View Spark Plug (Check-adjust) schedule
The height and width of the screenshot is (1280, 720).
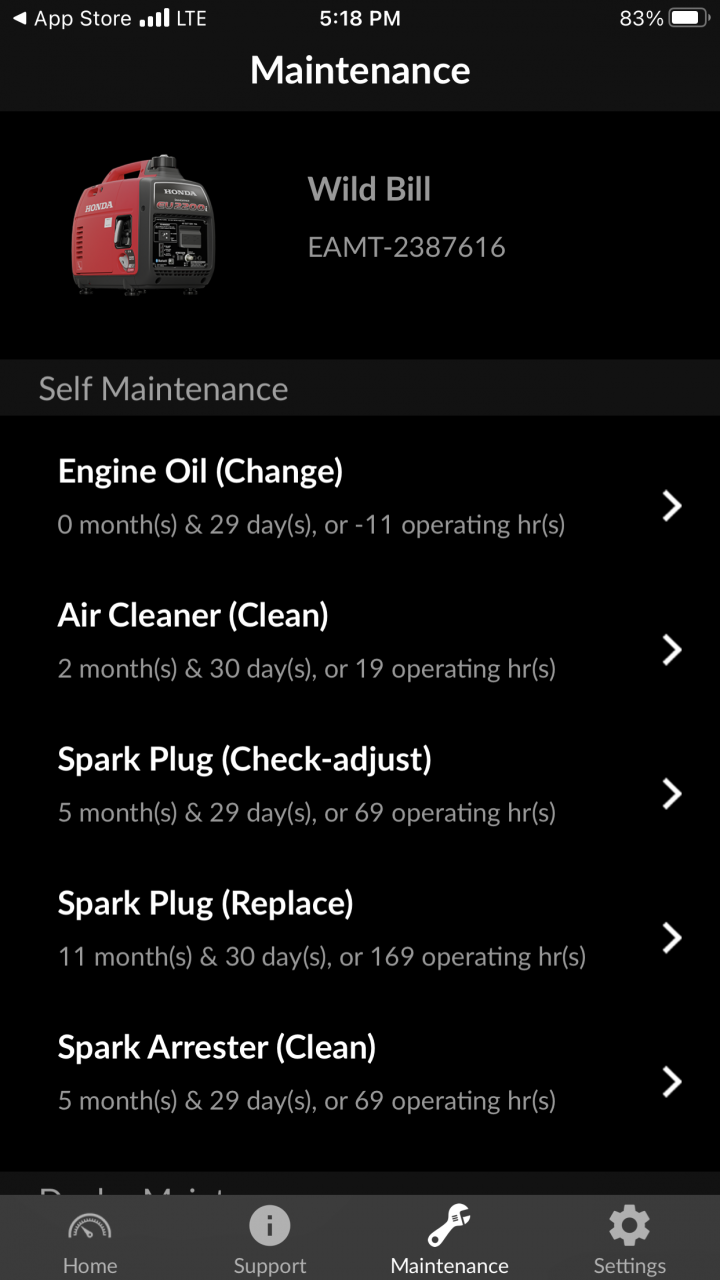pyautogui.click(x=360, y=786)
